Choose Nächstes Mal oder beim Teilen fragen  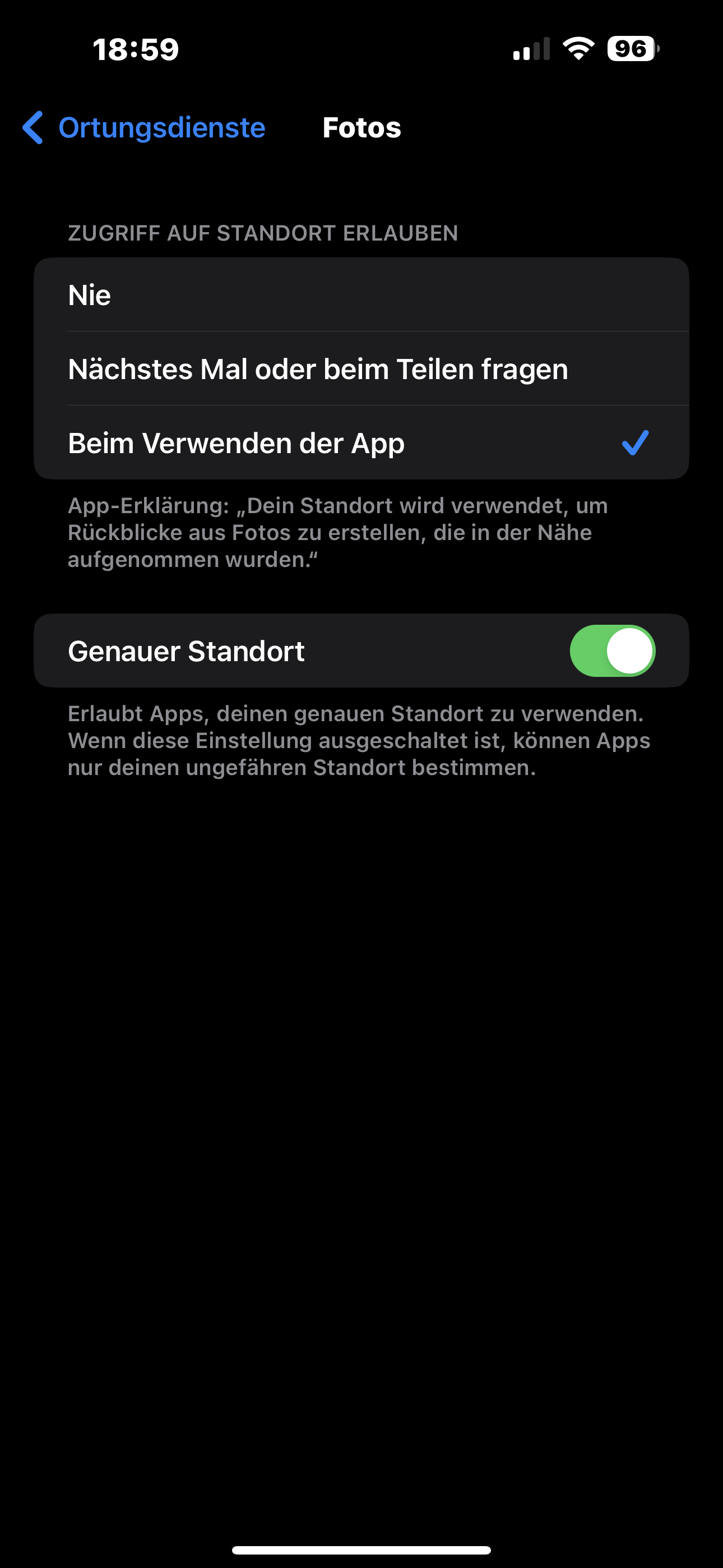point(361,370)
